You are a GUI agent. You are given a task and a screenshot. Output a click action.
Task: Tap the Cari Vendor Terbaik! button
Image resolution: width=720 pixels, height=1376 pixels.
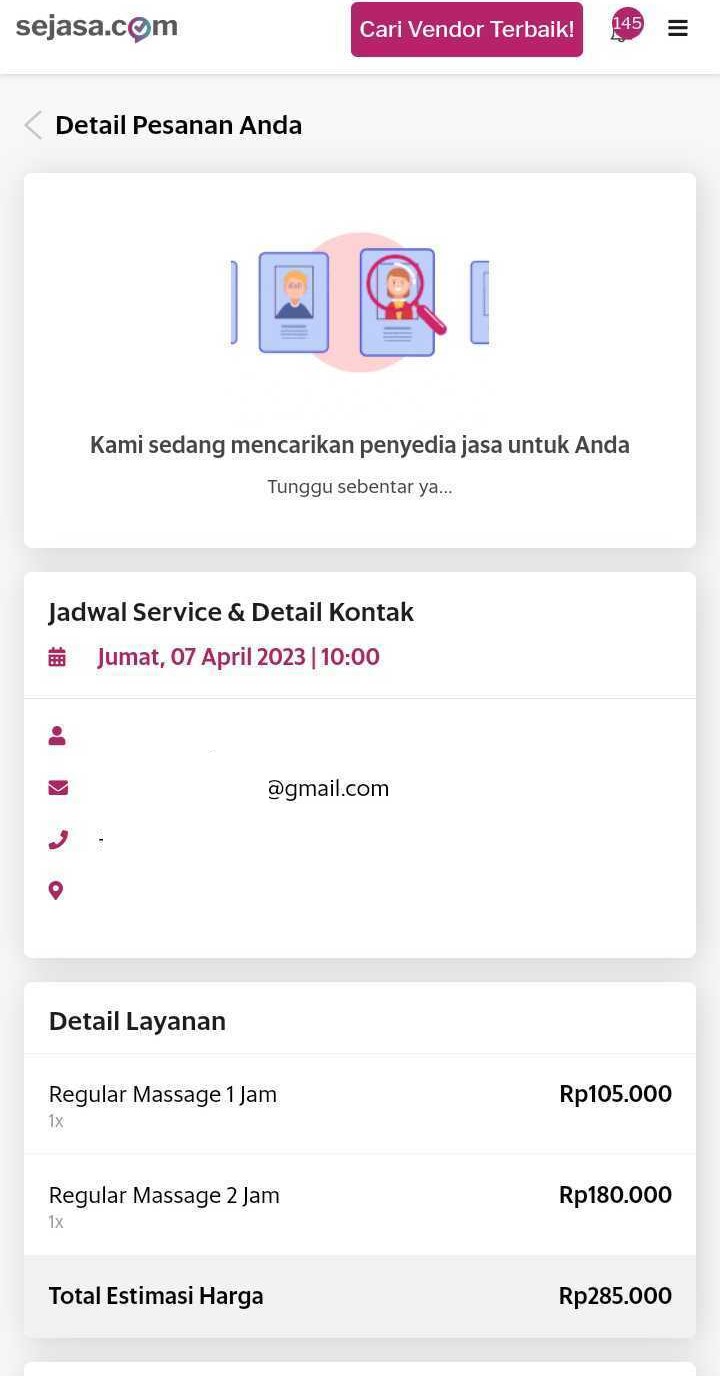pyautogui.click(x=466, y=29)
